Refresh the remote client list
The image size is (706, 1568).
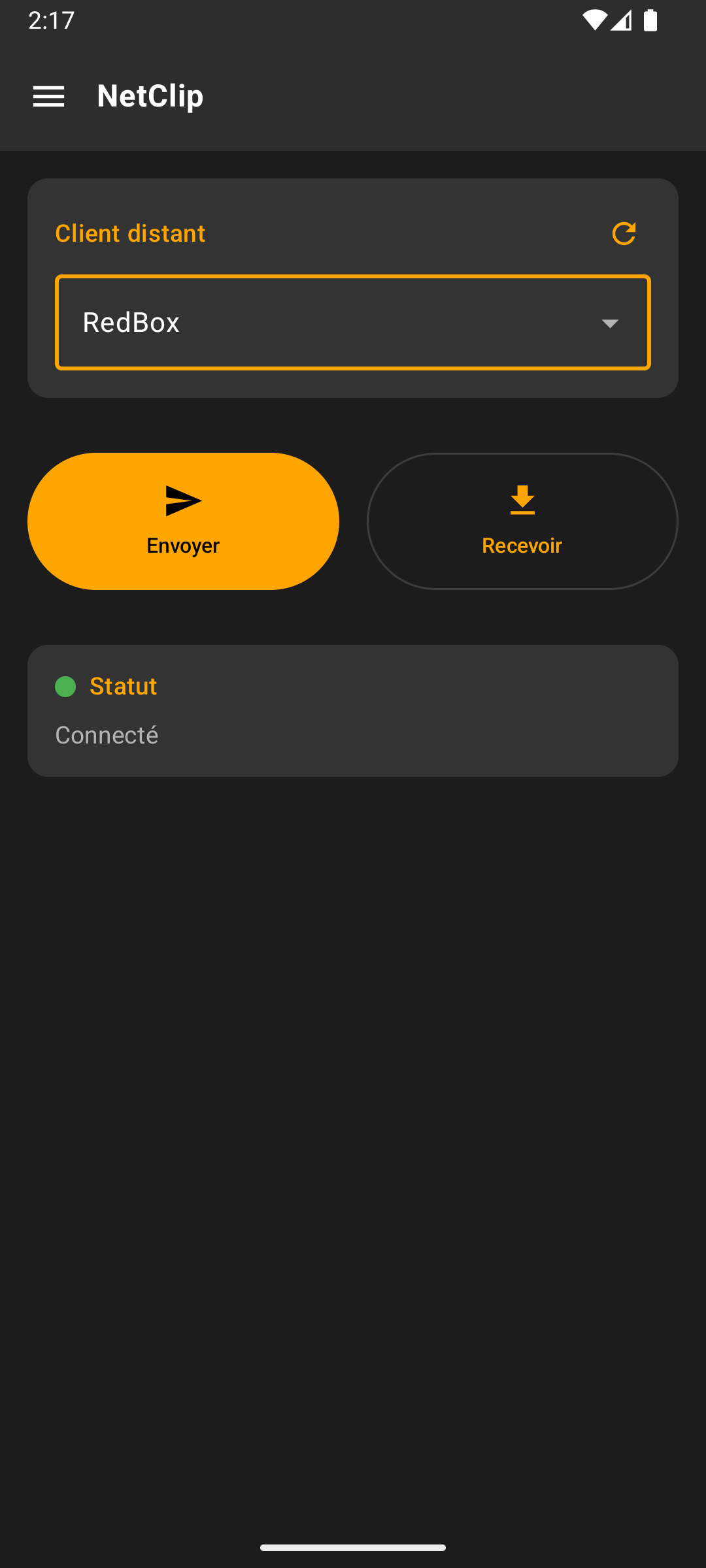tap(624, 233)
